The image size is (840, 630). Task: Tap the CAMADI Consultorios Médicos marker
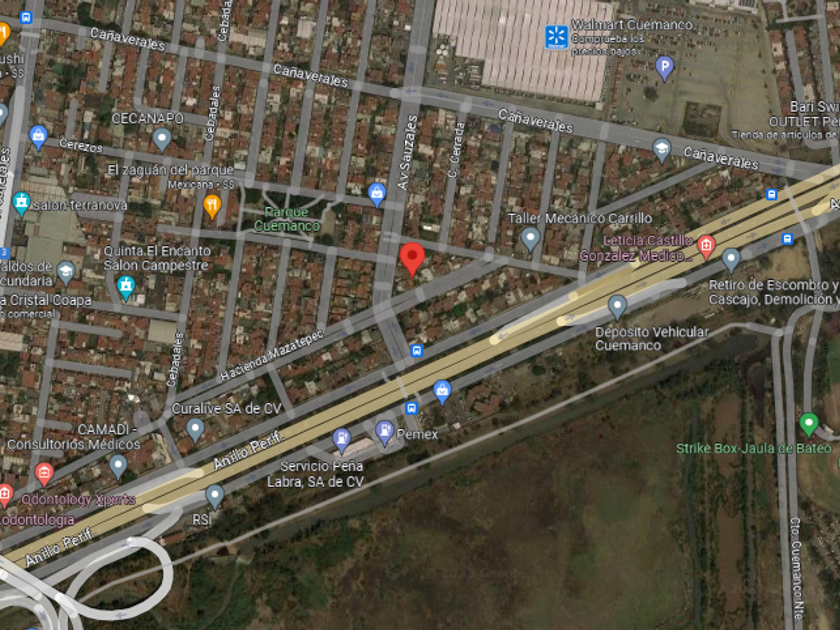click(x=118, y=467)
